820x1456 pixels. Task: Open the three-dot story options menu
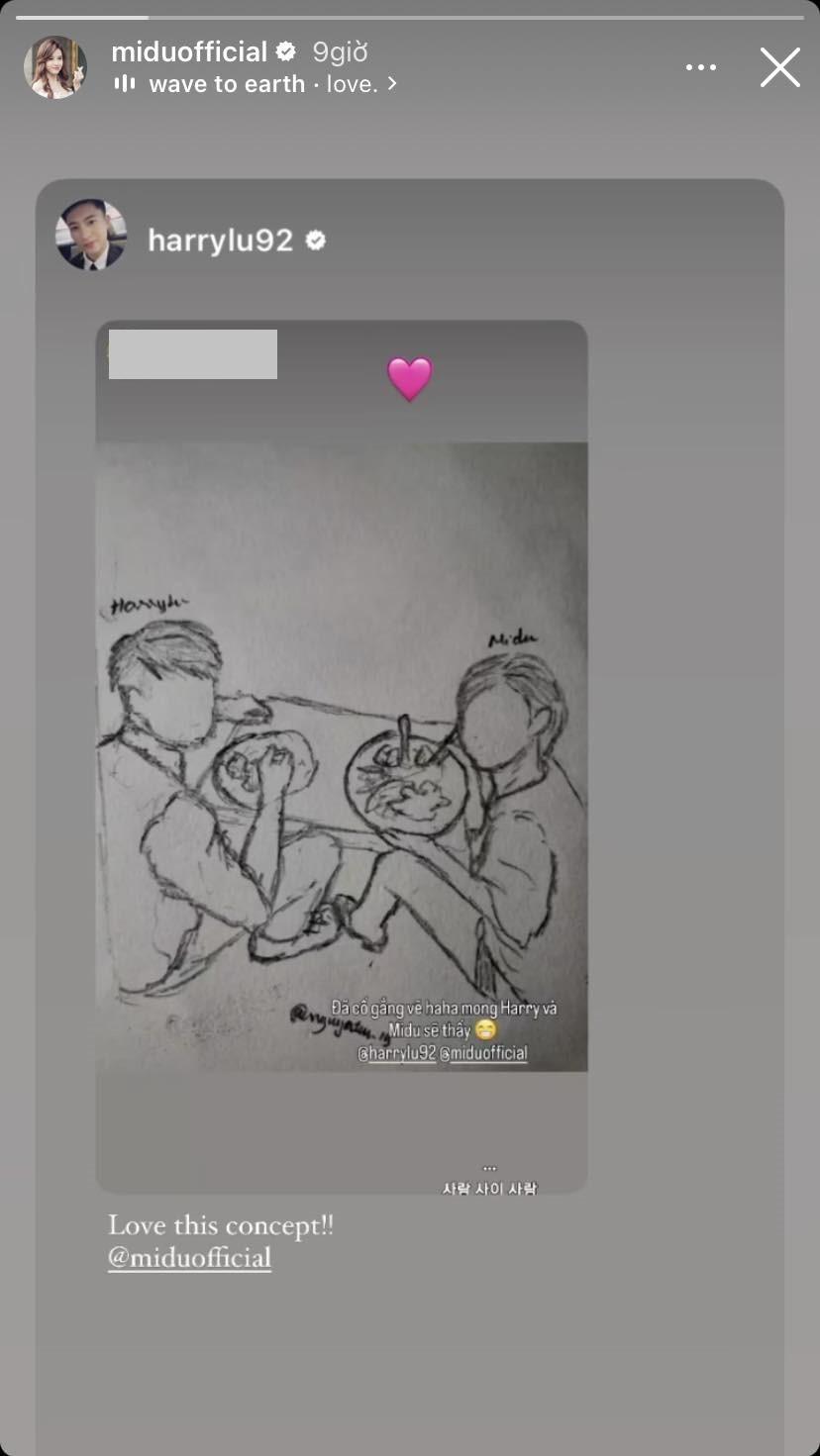click(700, 67)
